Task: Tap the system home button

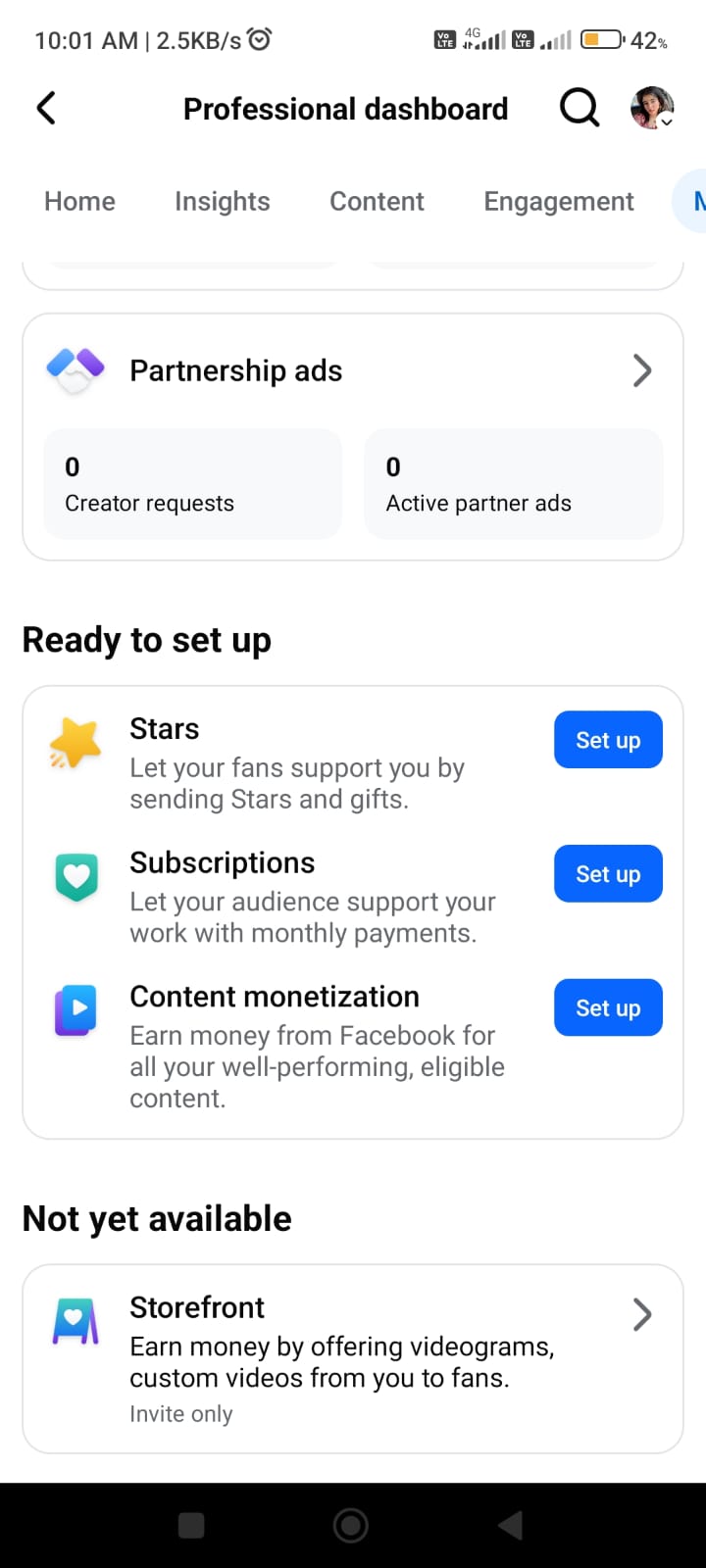Action: pyautogui.click(x=351, y=1525)
